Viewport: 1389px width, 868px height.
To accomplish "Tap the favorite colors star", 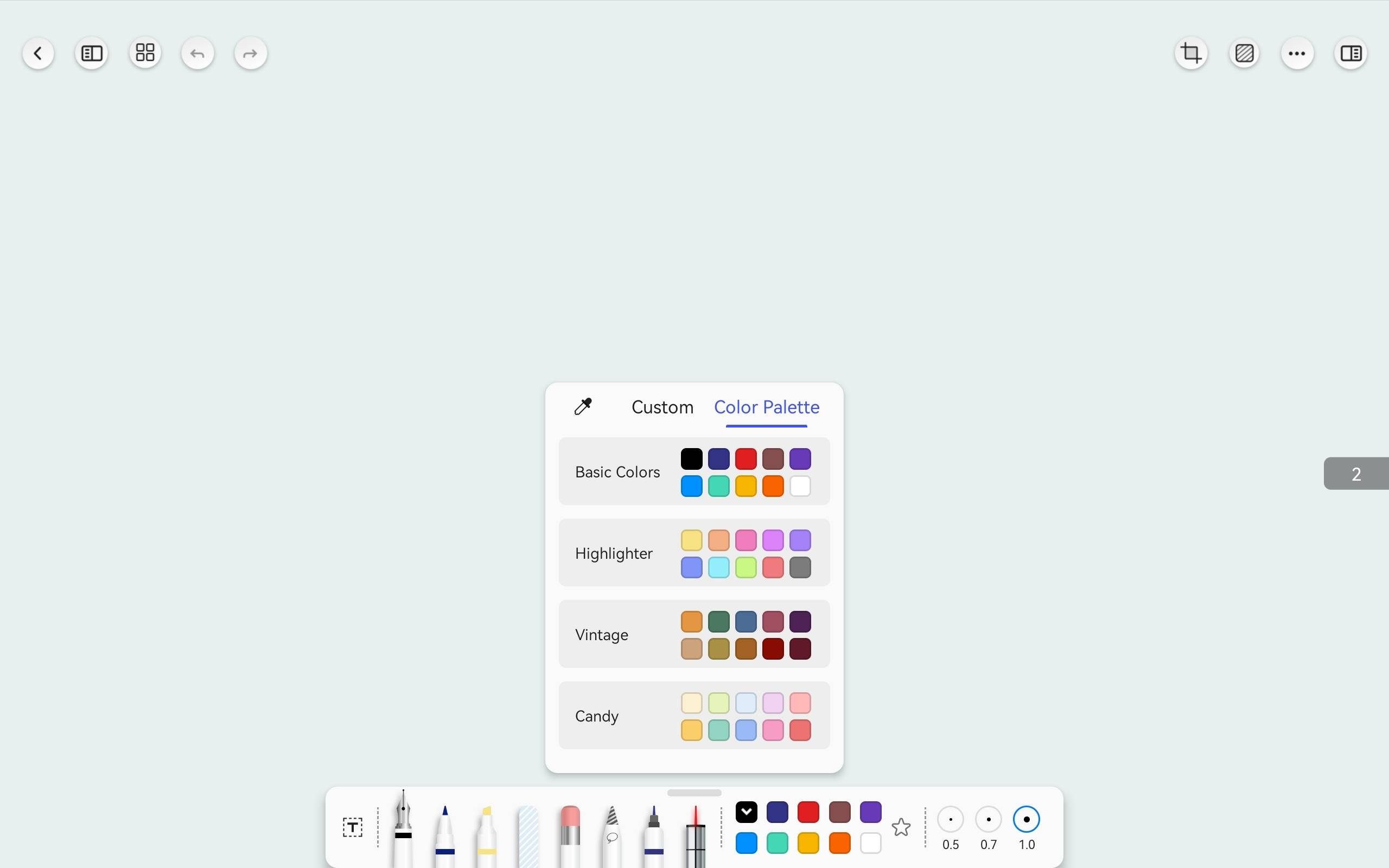I will (x=901, y=827).
